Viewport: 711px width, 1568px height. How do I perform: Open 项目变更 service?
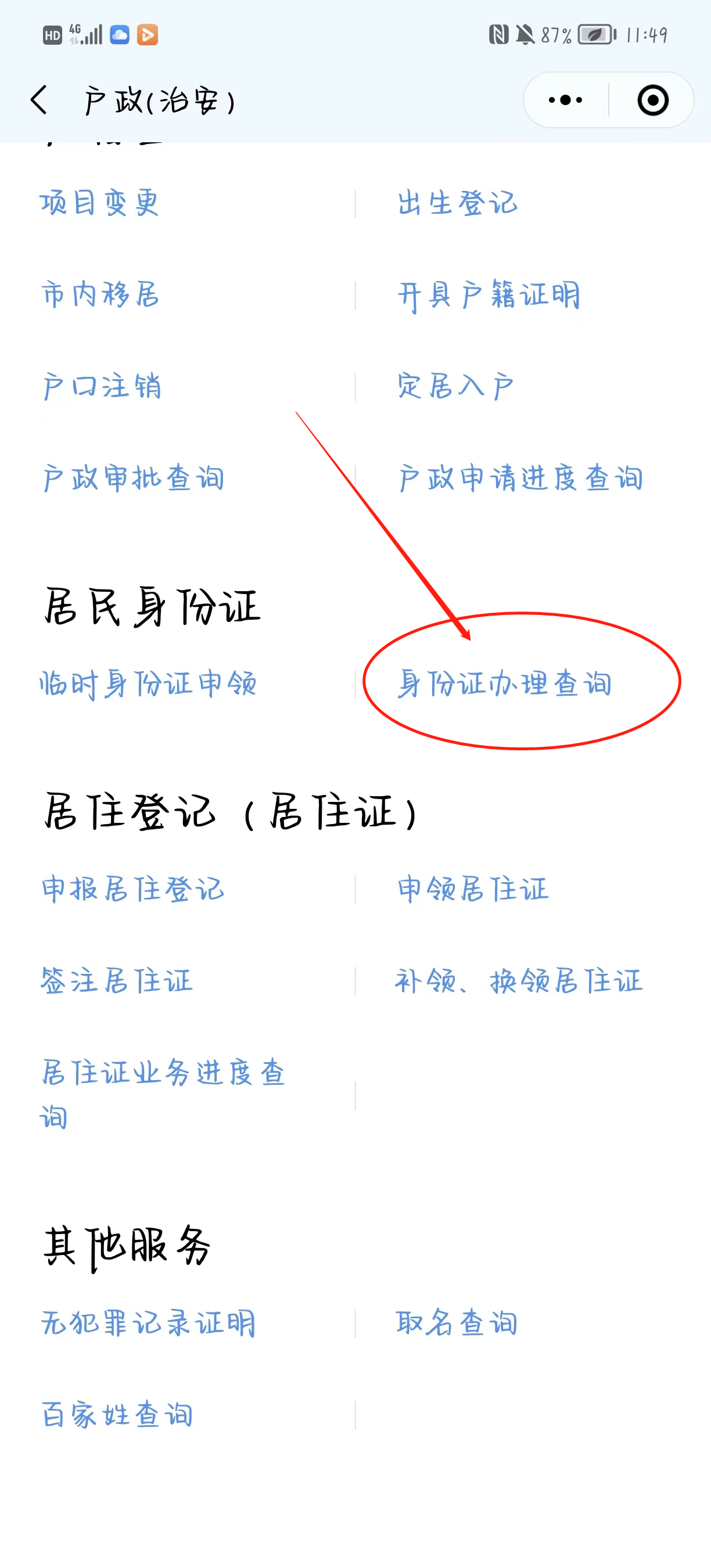[100, 203]
